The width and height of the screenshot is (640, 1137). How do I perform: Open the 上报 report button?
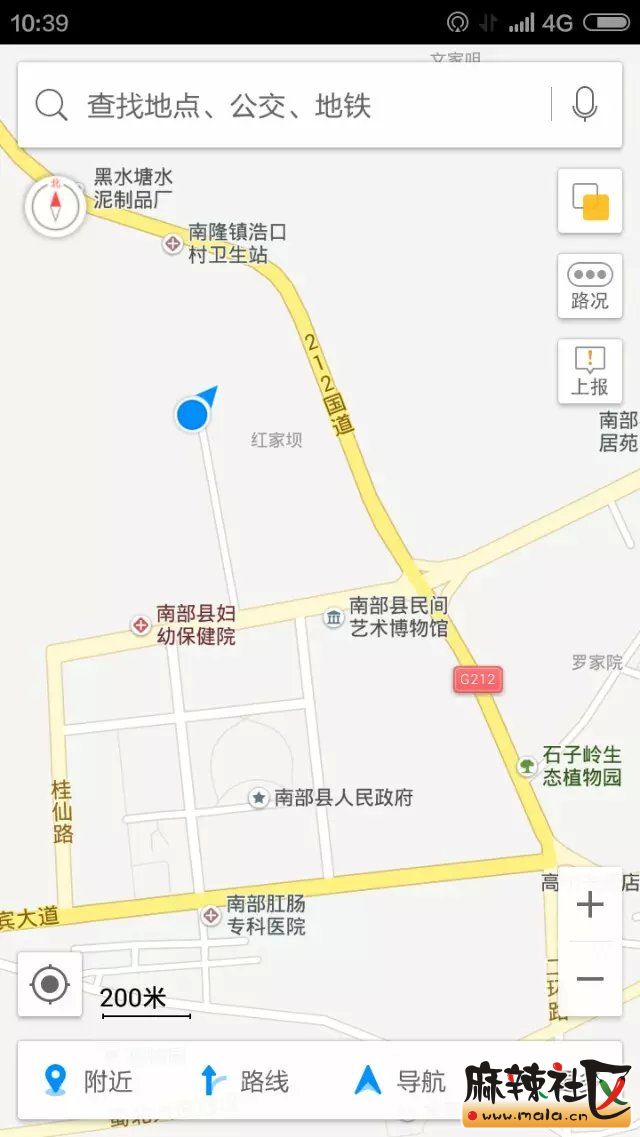[x=590, y=371]
